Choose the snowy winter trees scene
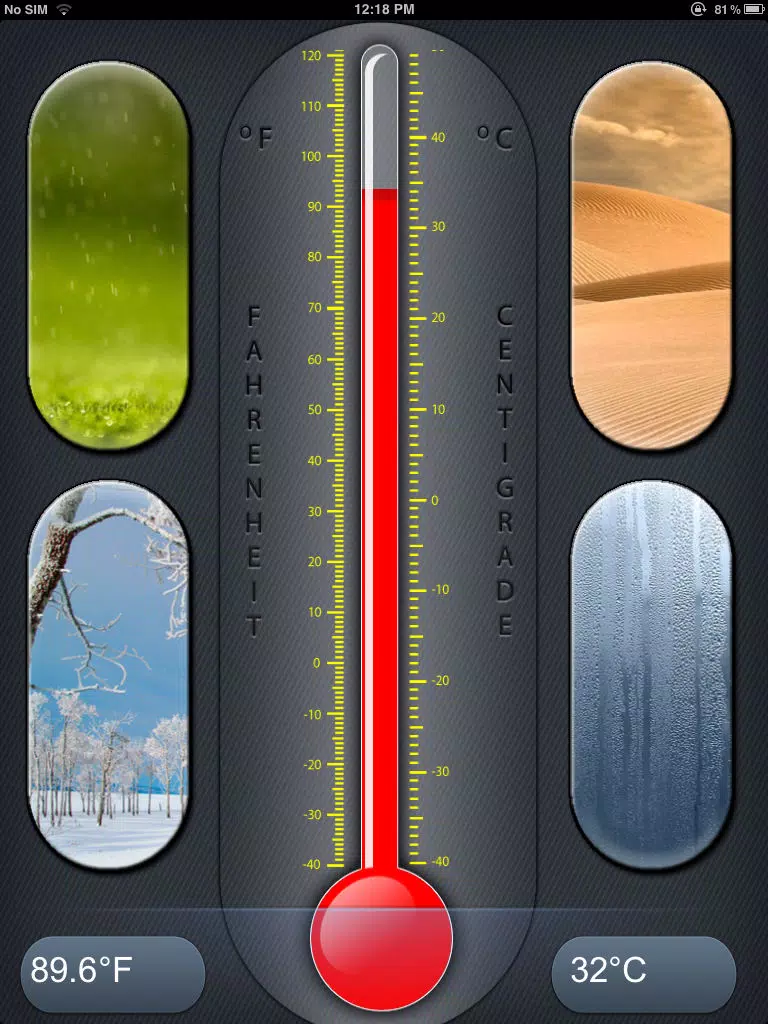Image resolution: width=768 pixels, height=1024 pixels. click(108, 675)
